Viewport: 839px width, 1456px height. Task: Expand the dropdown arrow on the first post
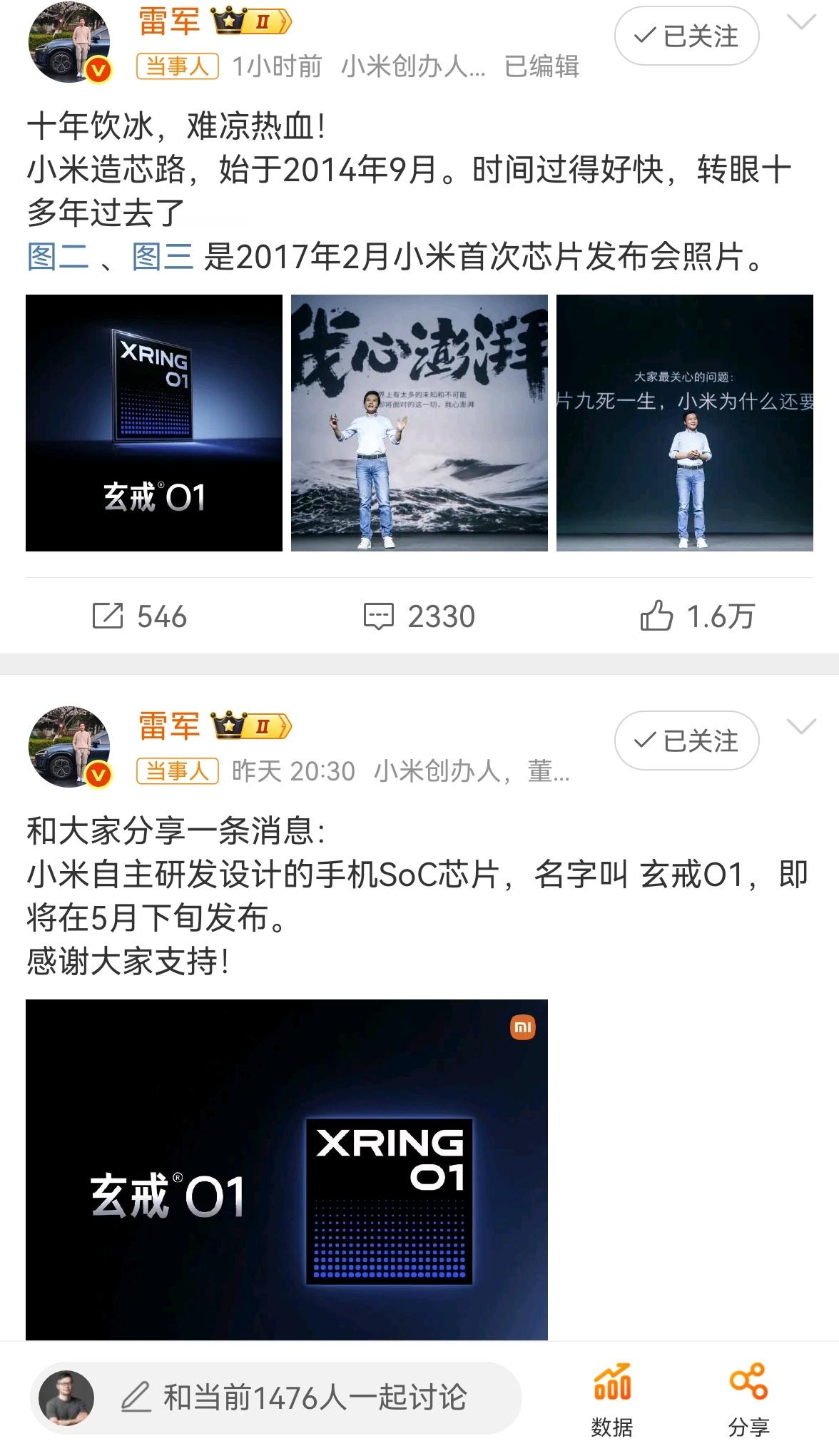coord(801,24)
